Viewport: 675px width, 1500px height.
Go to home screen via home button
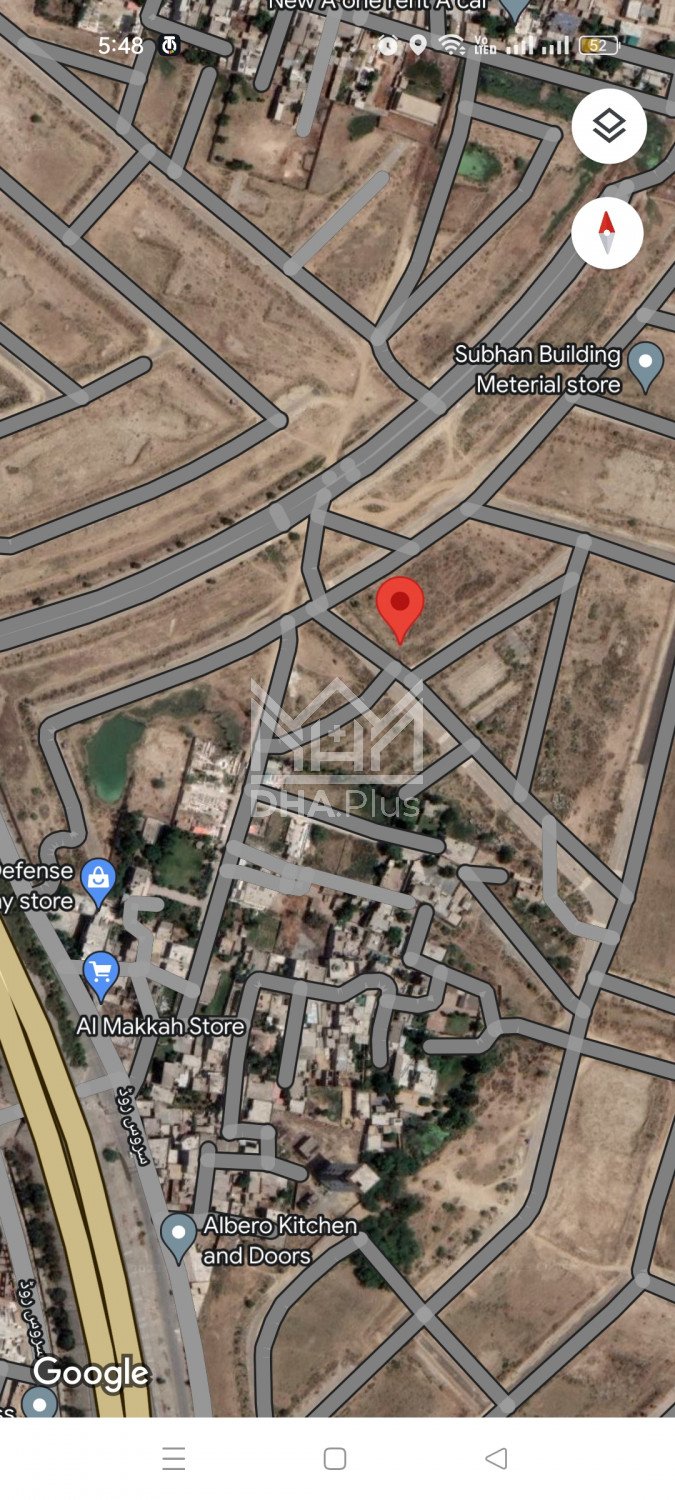335,1458
